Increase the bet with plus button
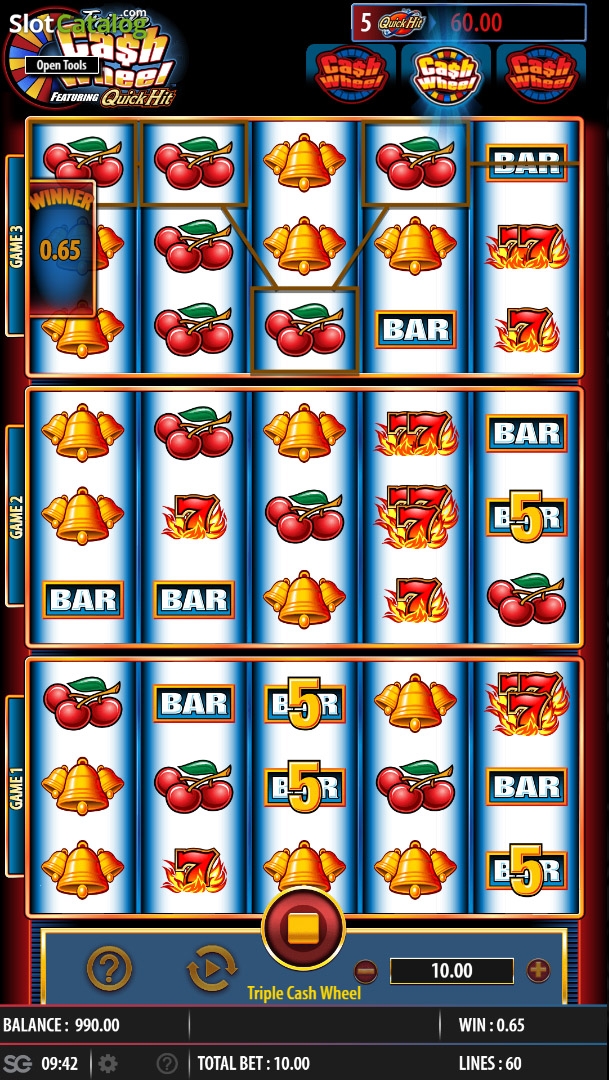Screen dimensions: 609x1080 point(538,970)
